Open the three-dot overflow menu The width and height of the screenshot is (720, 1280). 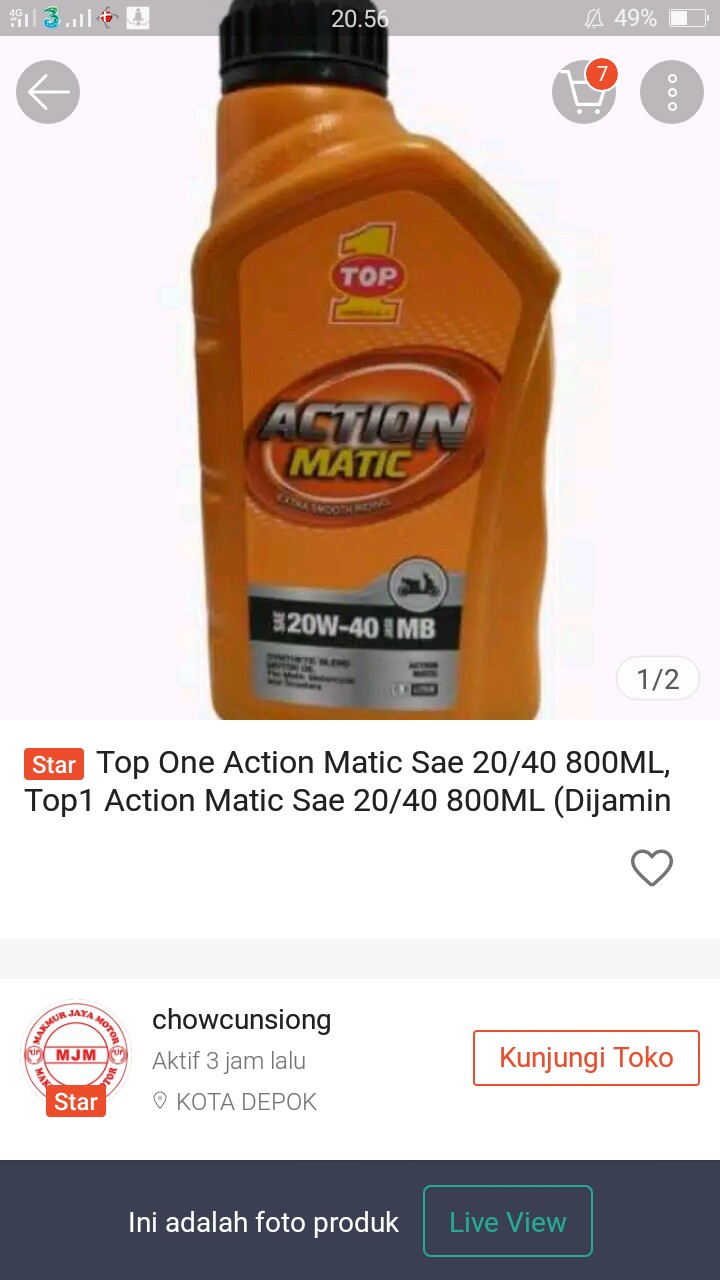(672, 91)
